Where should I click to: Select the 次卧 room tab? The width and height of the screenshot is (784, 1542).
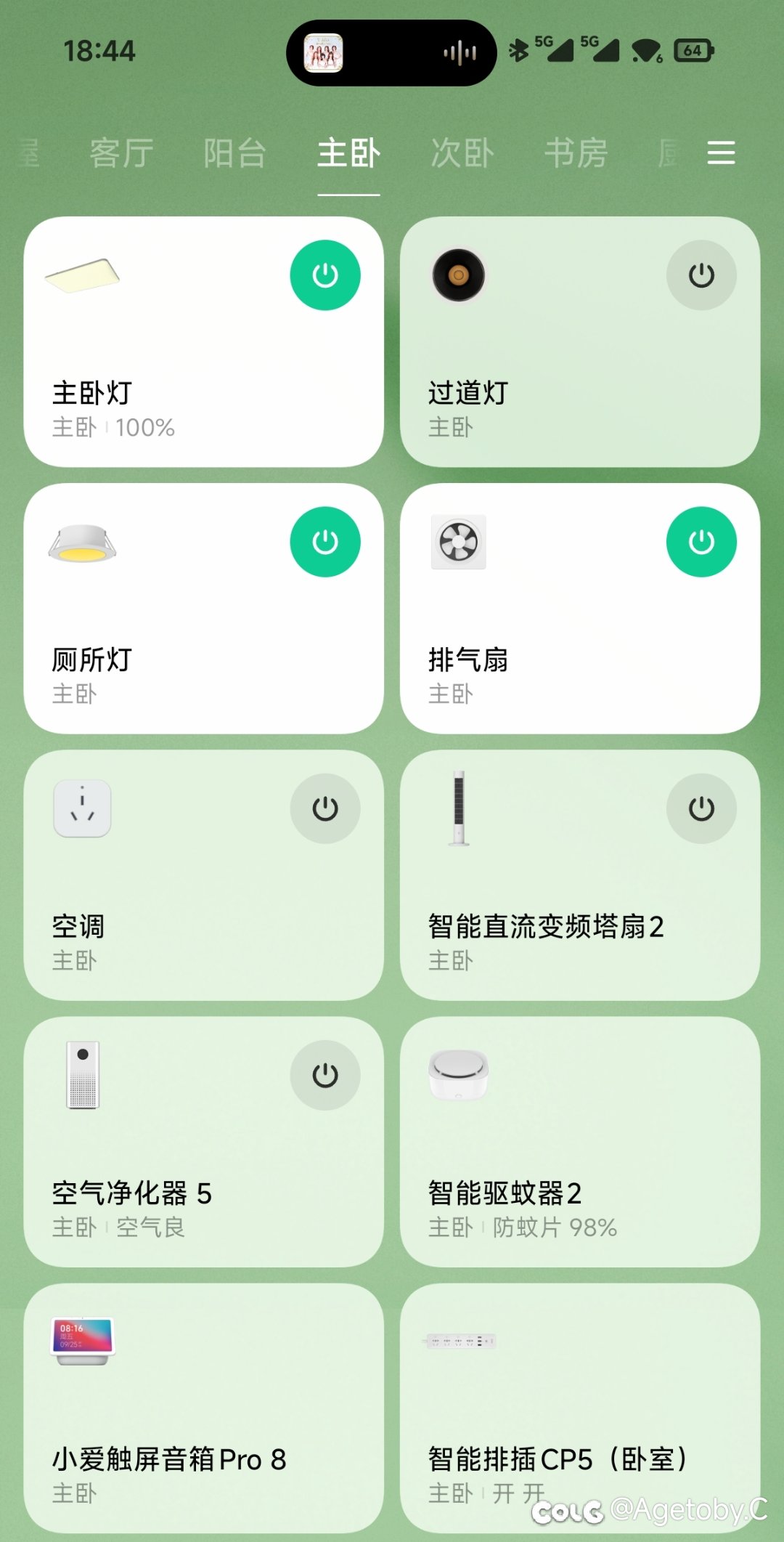pos(462,153)
